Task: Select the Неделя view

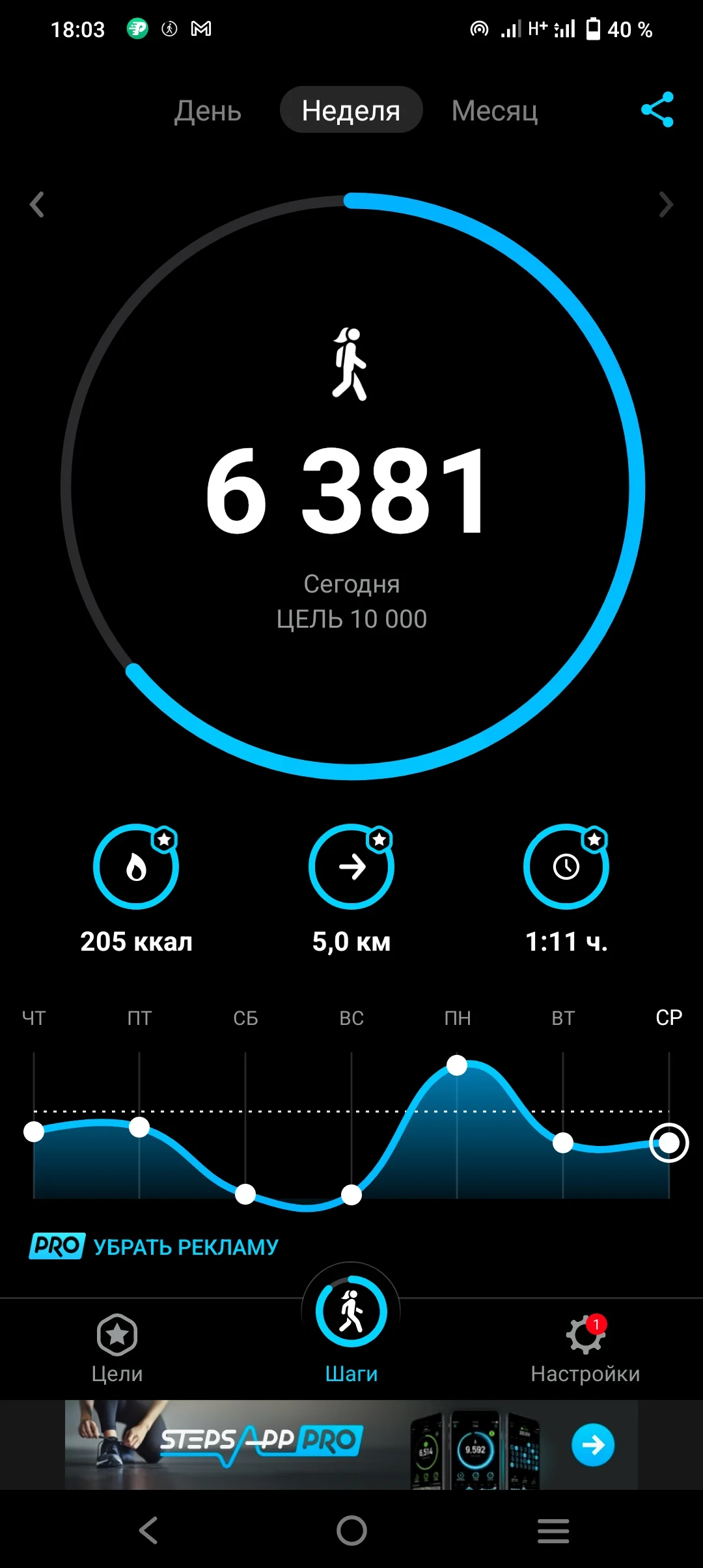Action: click(351, 111)
